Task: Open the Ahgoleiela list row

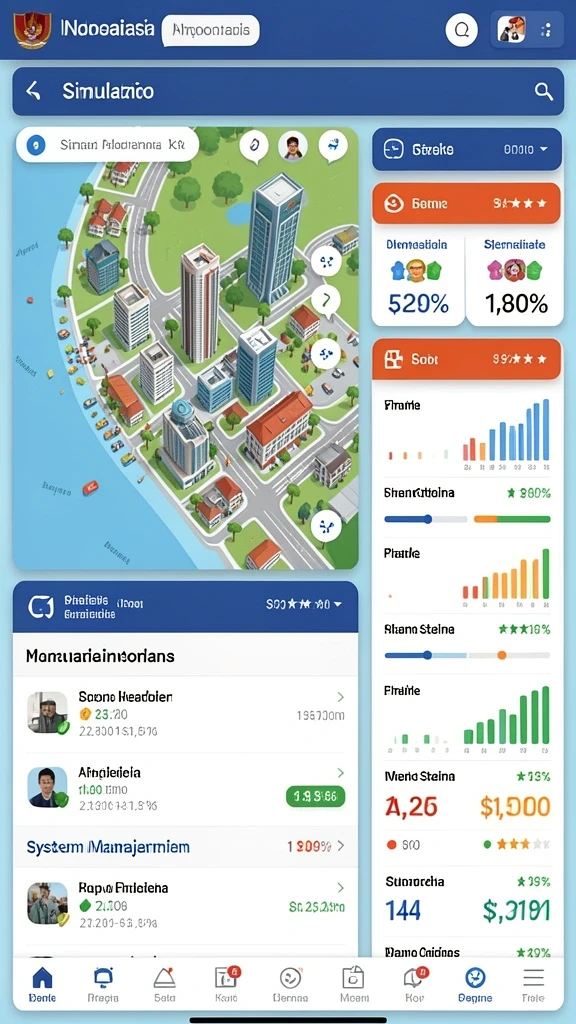Action: click(185, 788)
